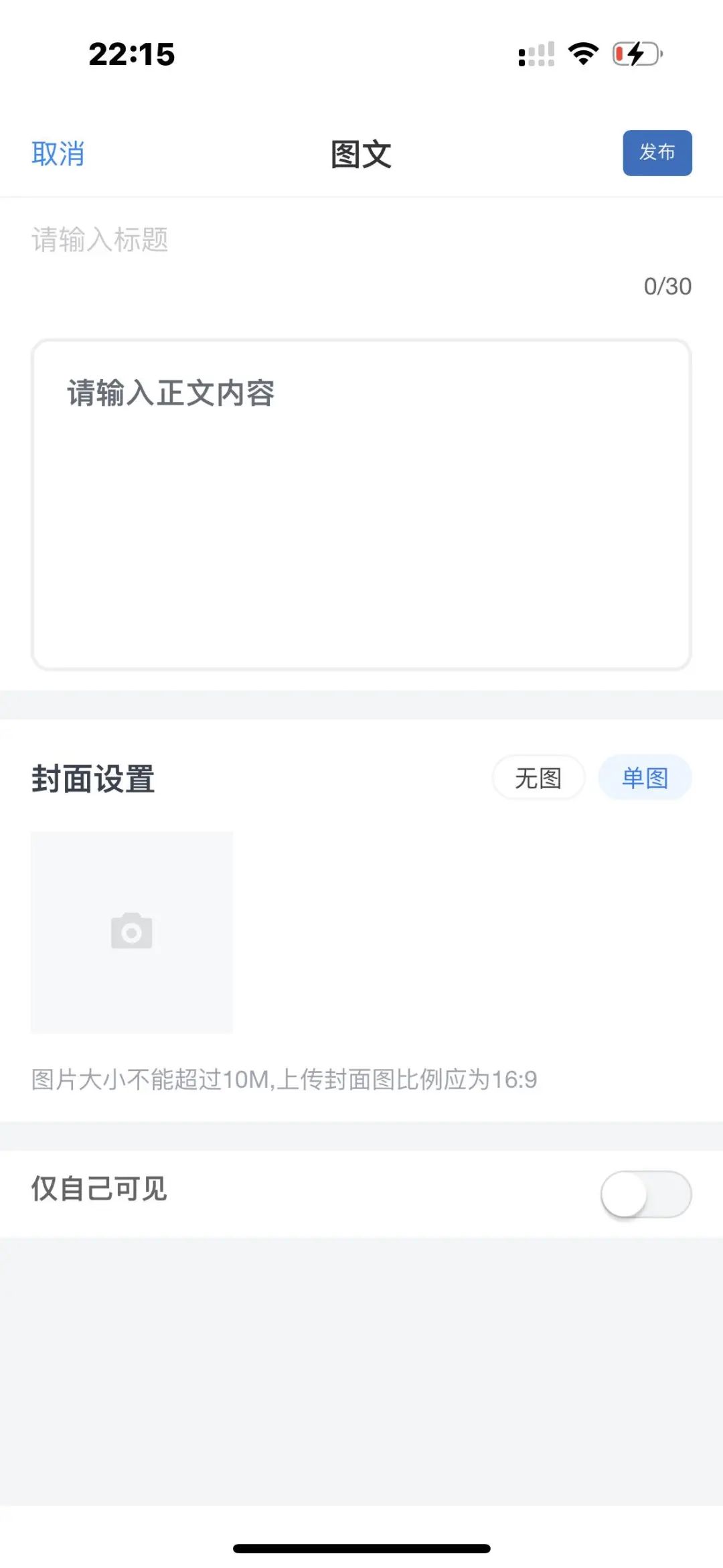Enable the 仅自己可见 switch
The height and width of the screenshot is (1568, 723).
(x=645, y=1194)
